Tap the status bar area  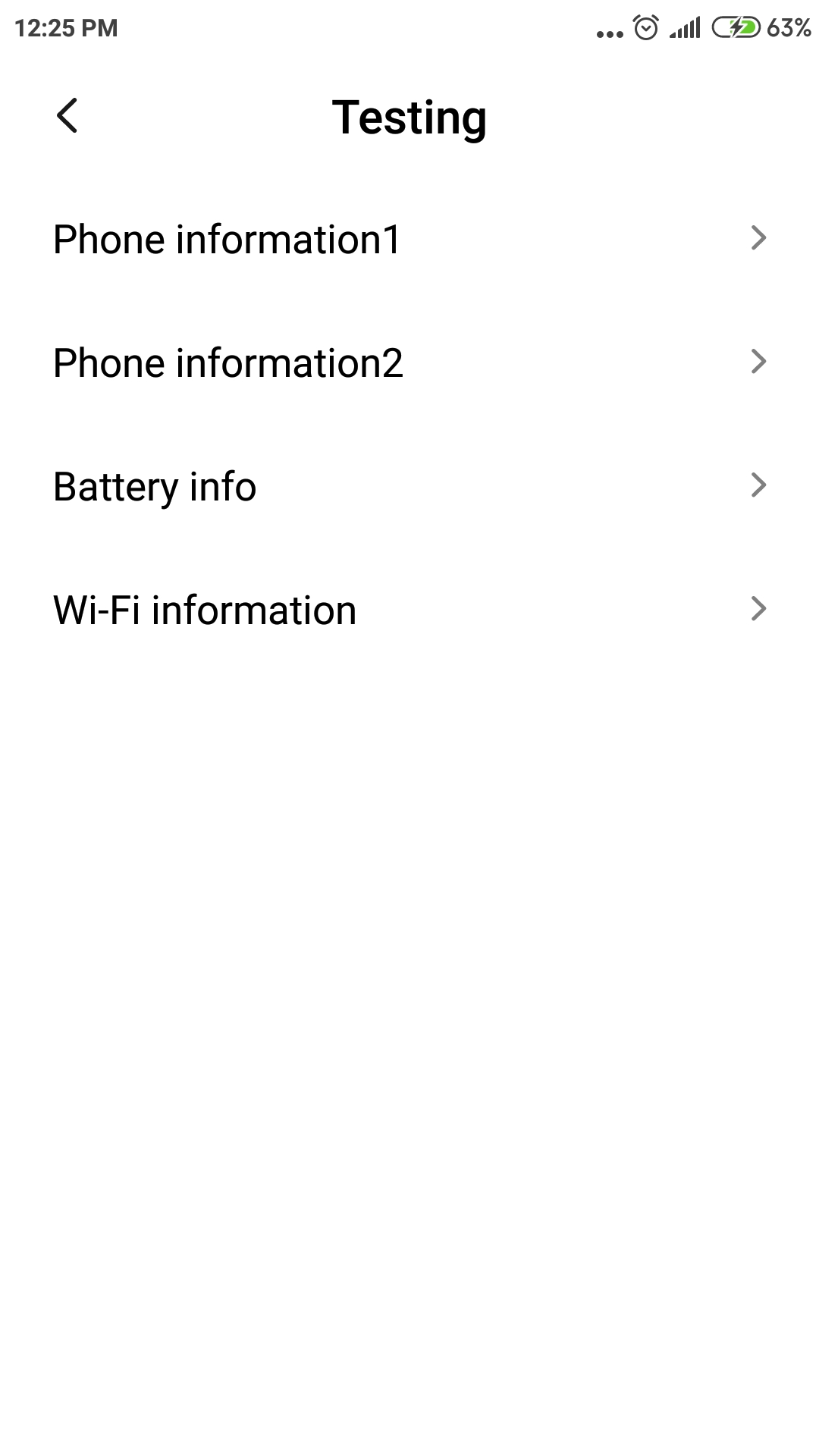[409, 27]
